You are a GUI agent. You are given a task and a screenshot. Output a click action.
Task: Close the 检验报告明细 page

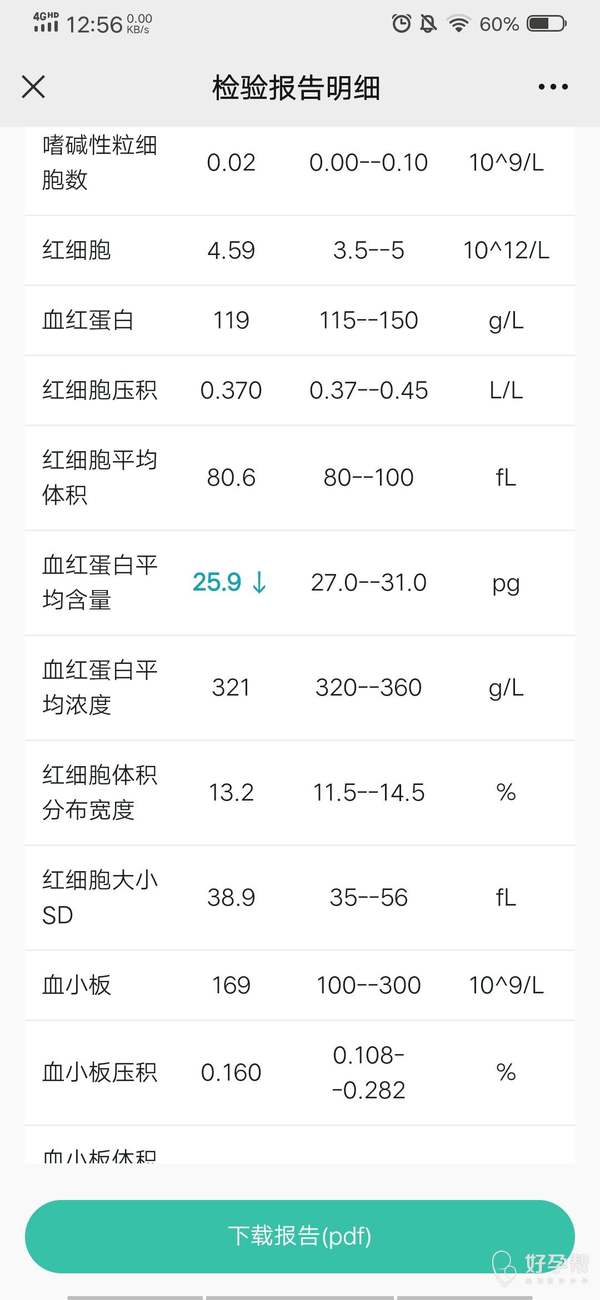click(33, 87)
